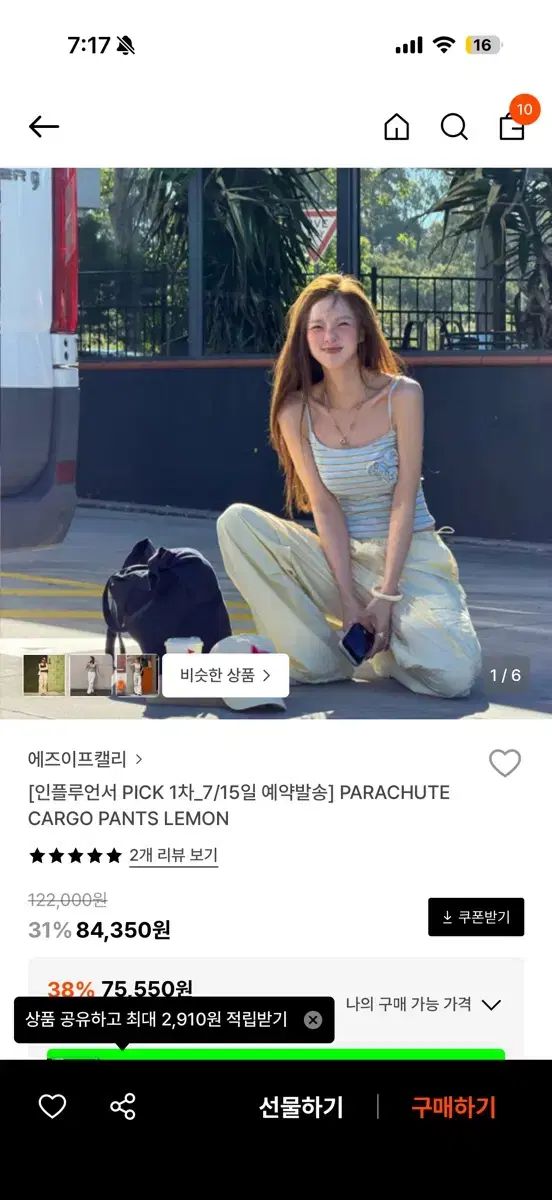Image resolution: width=552 pixels, height=1200 pixels.
Task: Open the search magnifier icon
Action: [x=455, y=127]
